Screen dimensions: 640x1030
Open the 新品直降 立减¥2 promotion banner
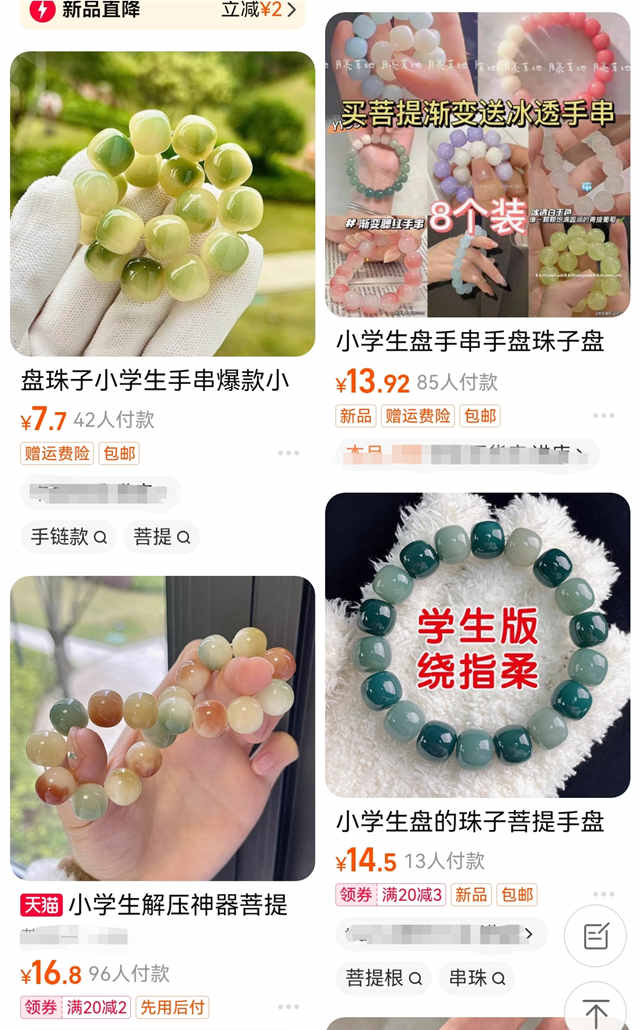pos(163,11)
